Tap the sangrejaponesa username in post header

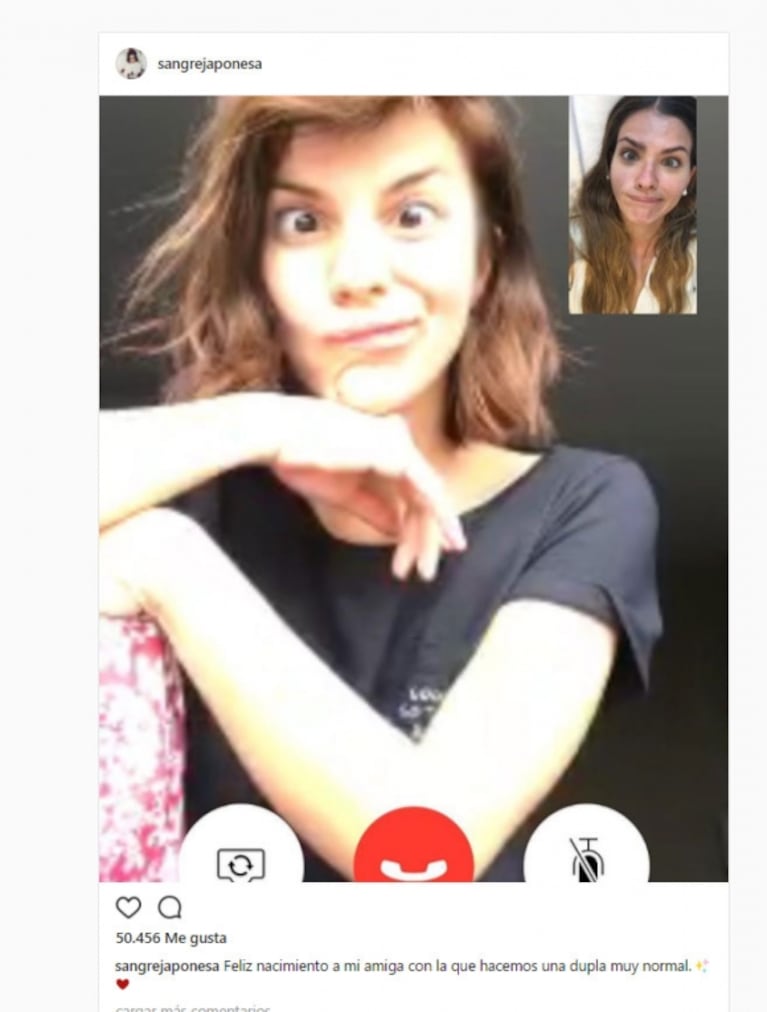[210, 64]
